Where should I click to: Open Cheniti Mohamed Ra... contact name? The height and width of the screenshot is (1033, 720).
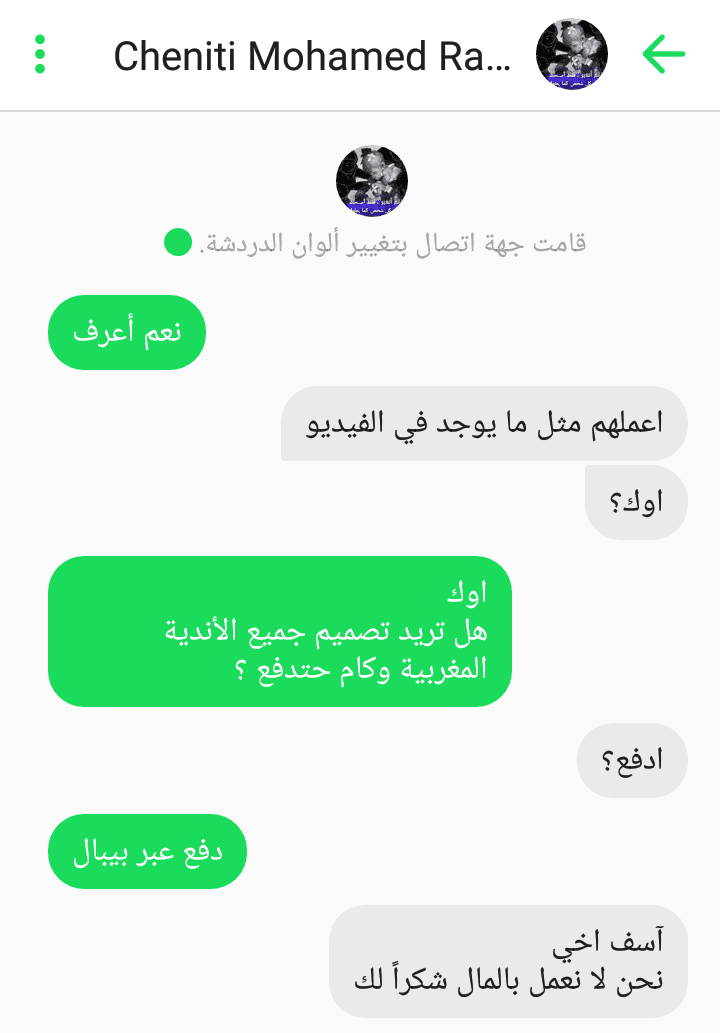pos(312,56)
